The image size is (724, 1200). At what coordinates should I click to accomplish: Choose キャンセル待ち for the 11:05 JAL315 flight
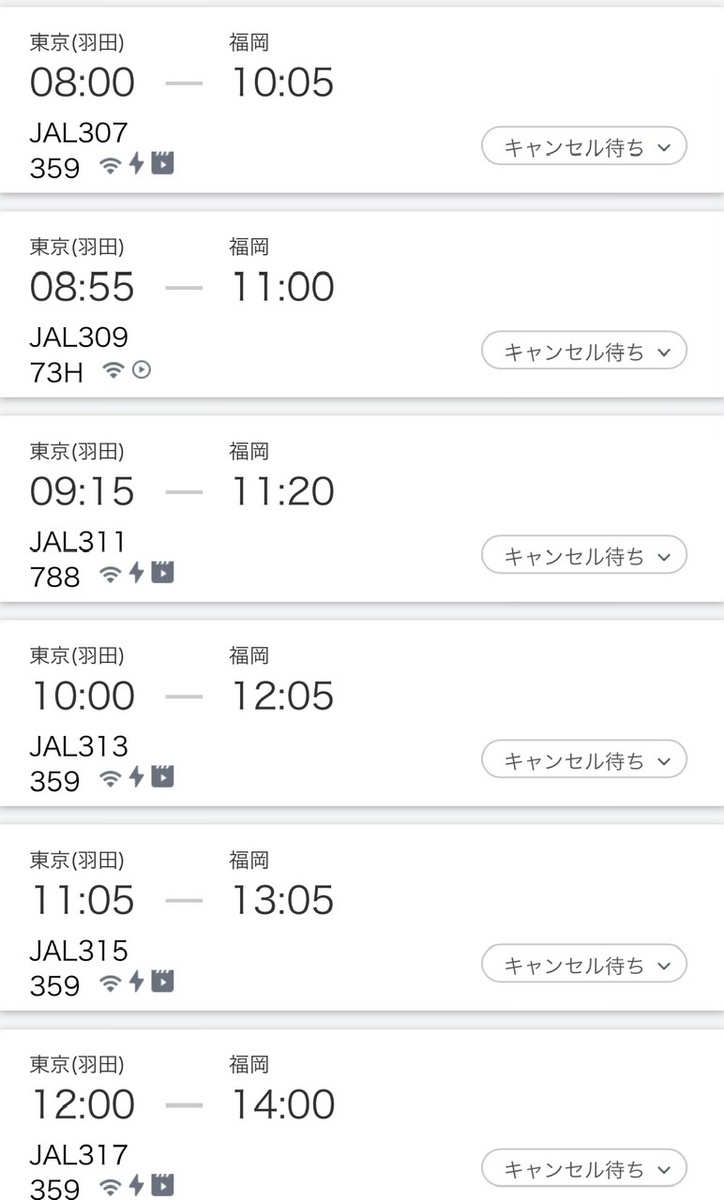pyautogui.click(x=584, y=965)
